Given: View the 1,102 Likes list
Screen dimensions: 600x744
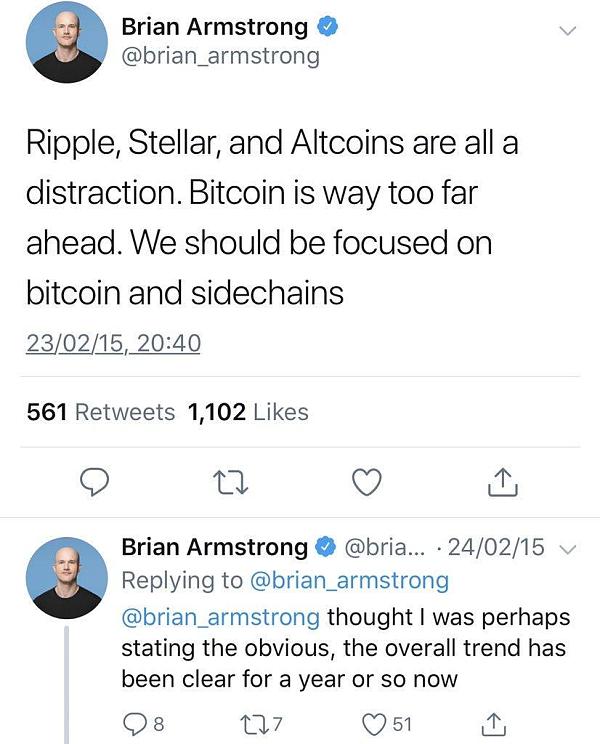Looking at the screenshot, I should (247, 412).
